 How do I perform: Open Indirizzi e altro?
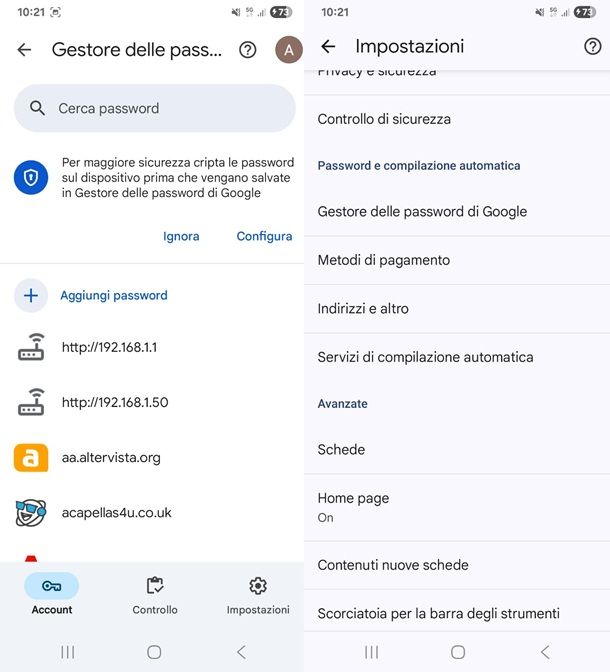point(363,309)
